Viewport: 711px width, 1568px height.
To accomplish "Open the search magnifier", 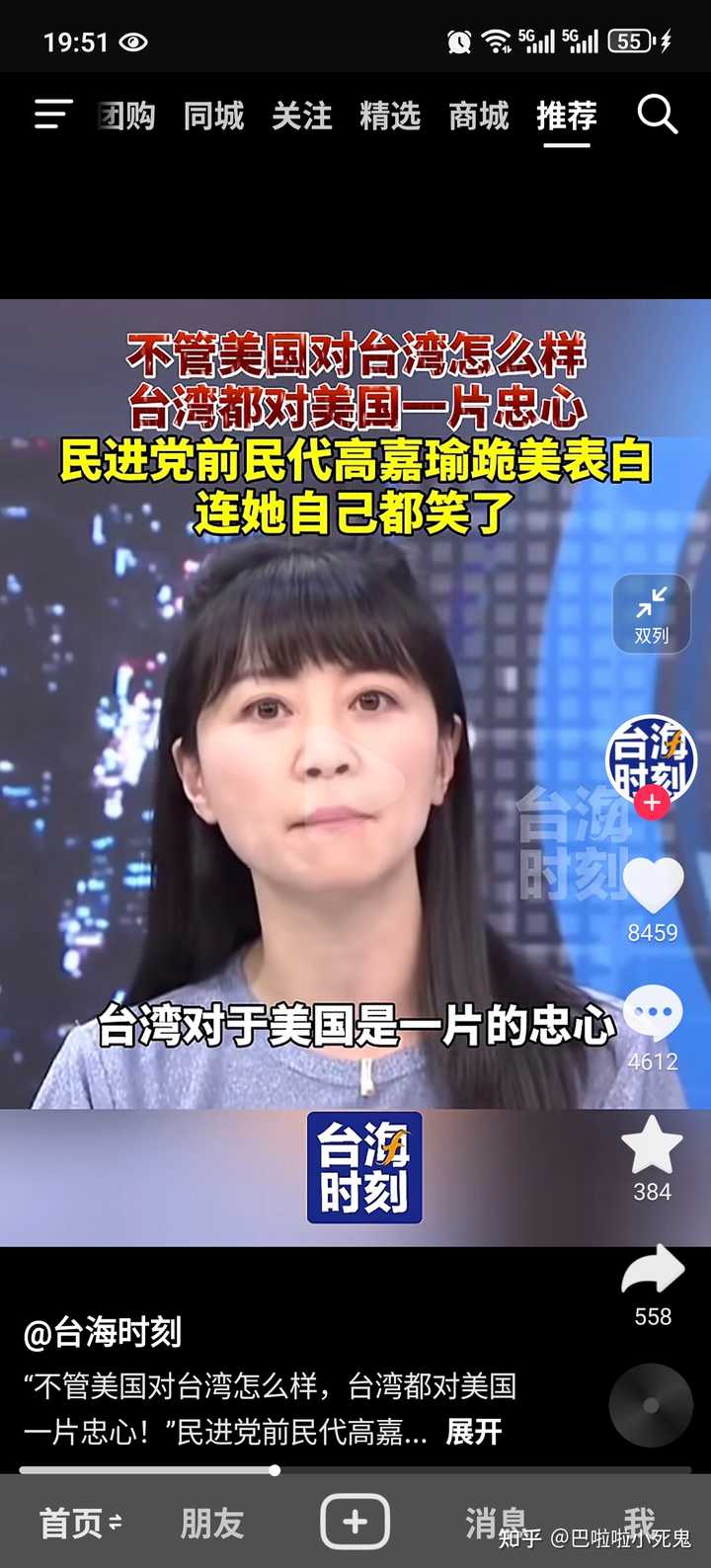I will [x=658, y=115].
